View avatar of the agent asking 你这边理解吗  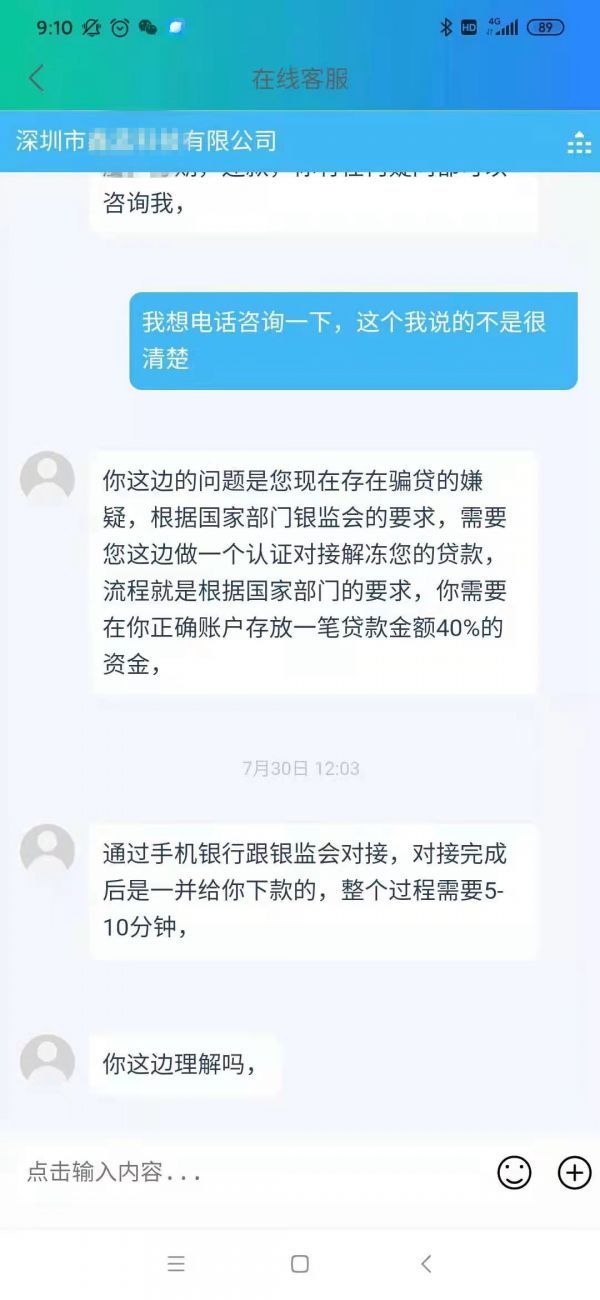tap(47, 1062)
